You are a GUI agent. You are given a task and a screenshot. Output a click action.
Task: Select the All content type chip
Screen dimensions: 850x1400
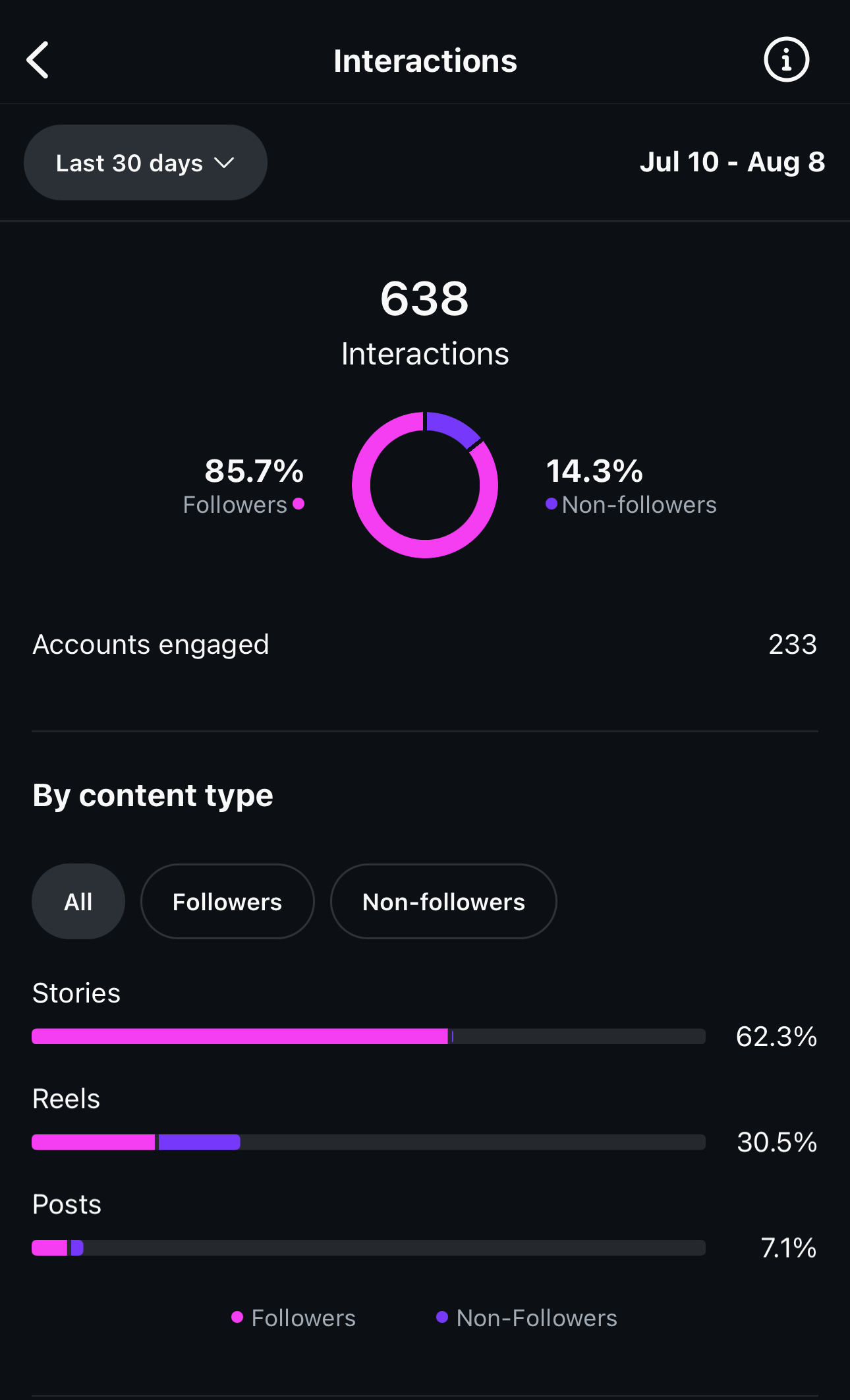point(78,902)
